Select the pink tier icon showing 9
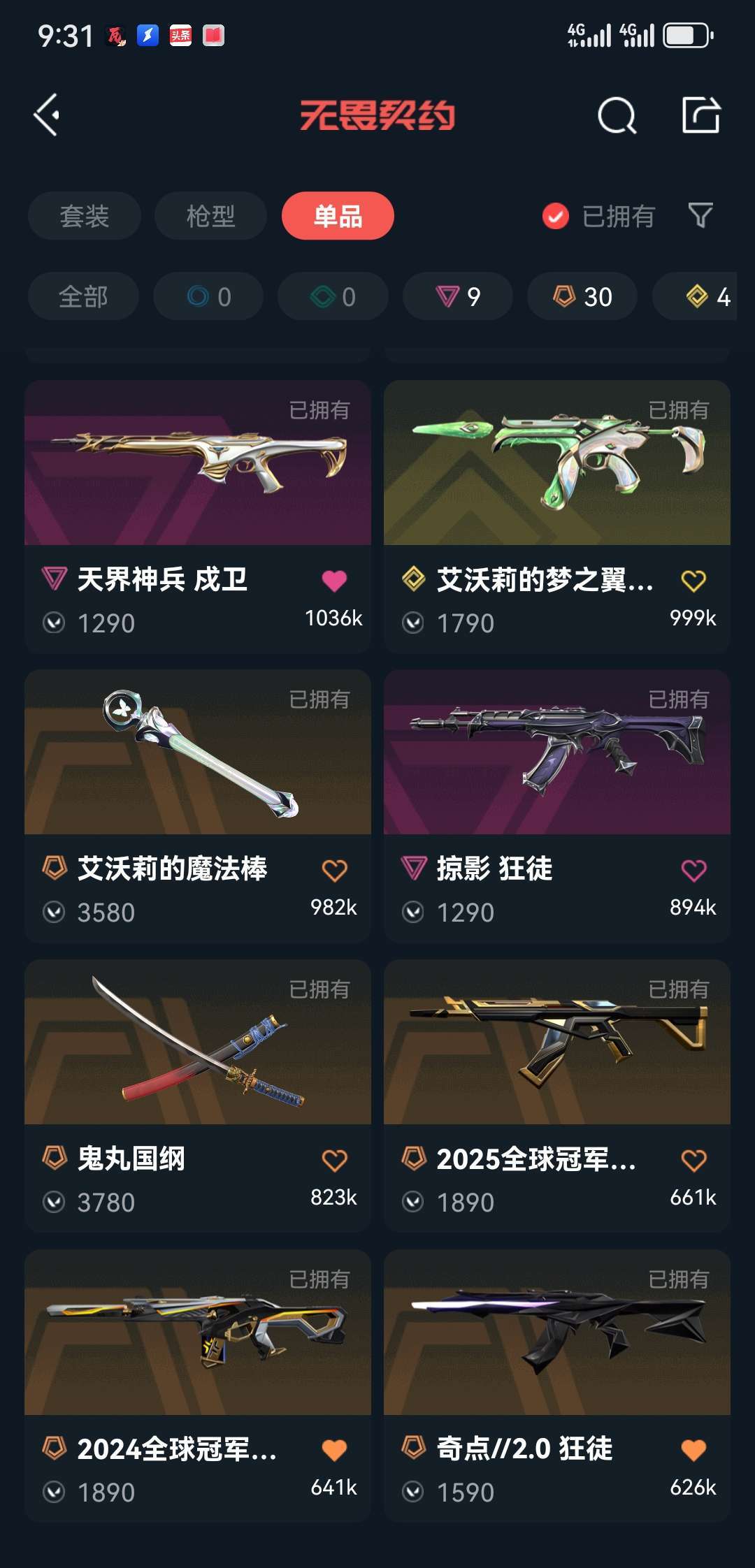 pyautogui.click(x=456, y=296)
